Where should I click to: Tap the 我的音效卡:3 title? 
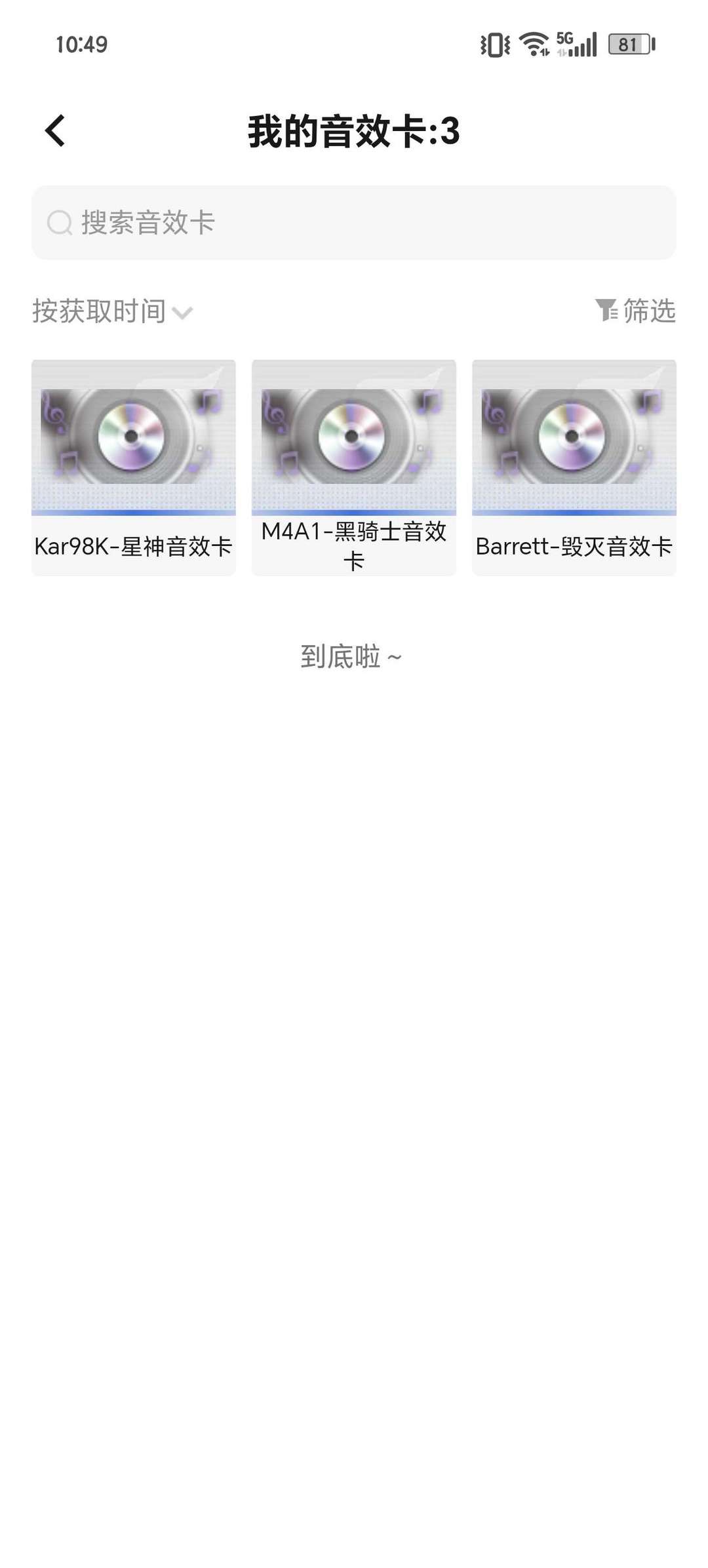353,130
